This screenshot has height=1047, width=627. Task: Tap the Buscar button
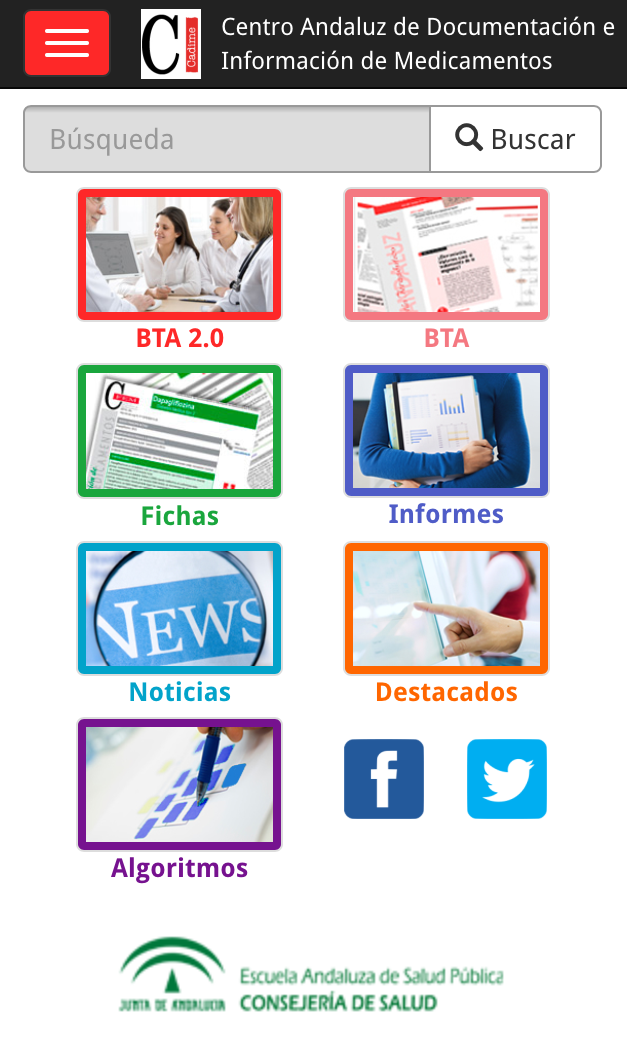[515, 139]
